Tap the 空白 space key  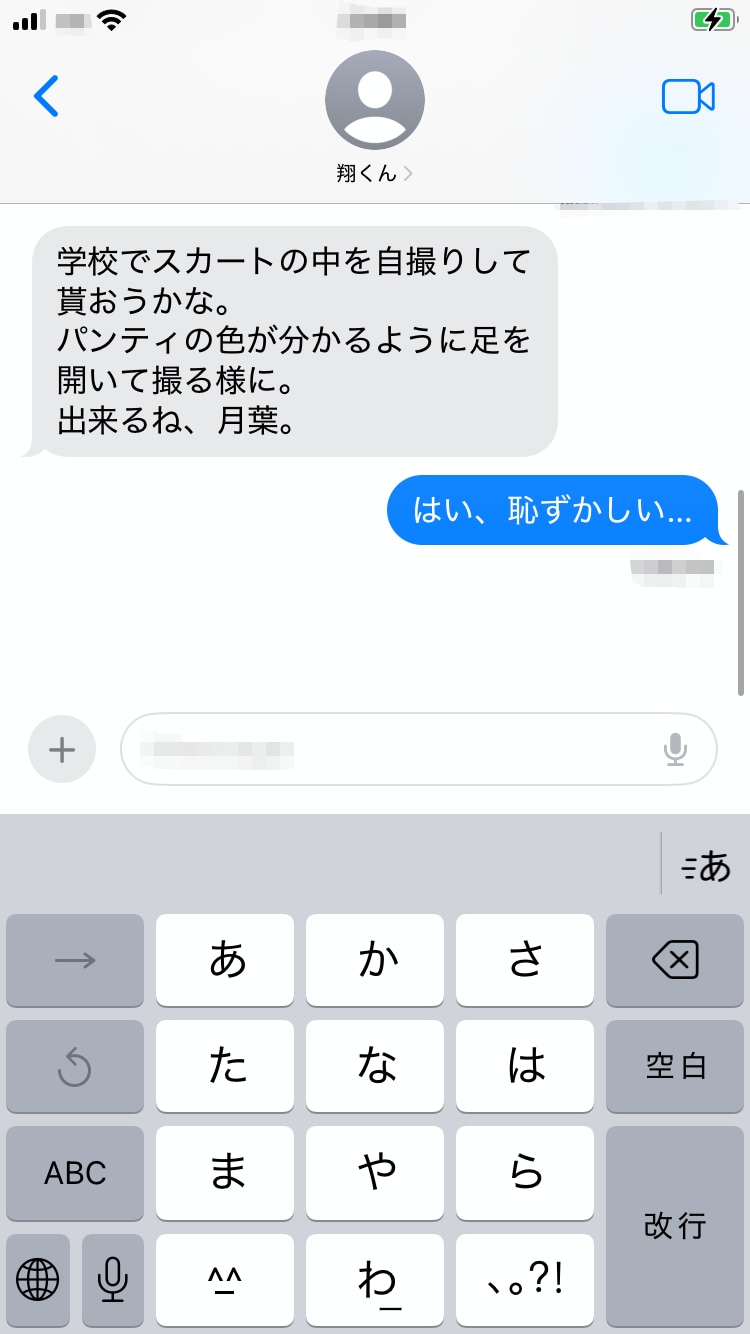675,1067
